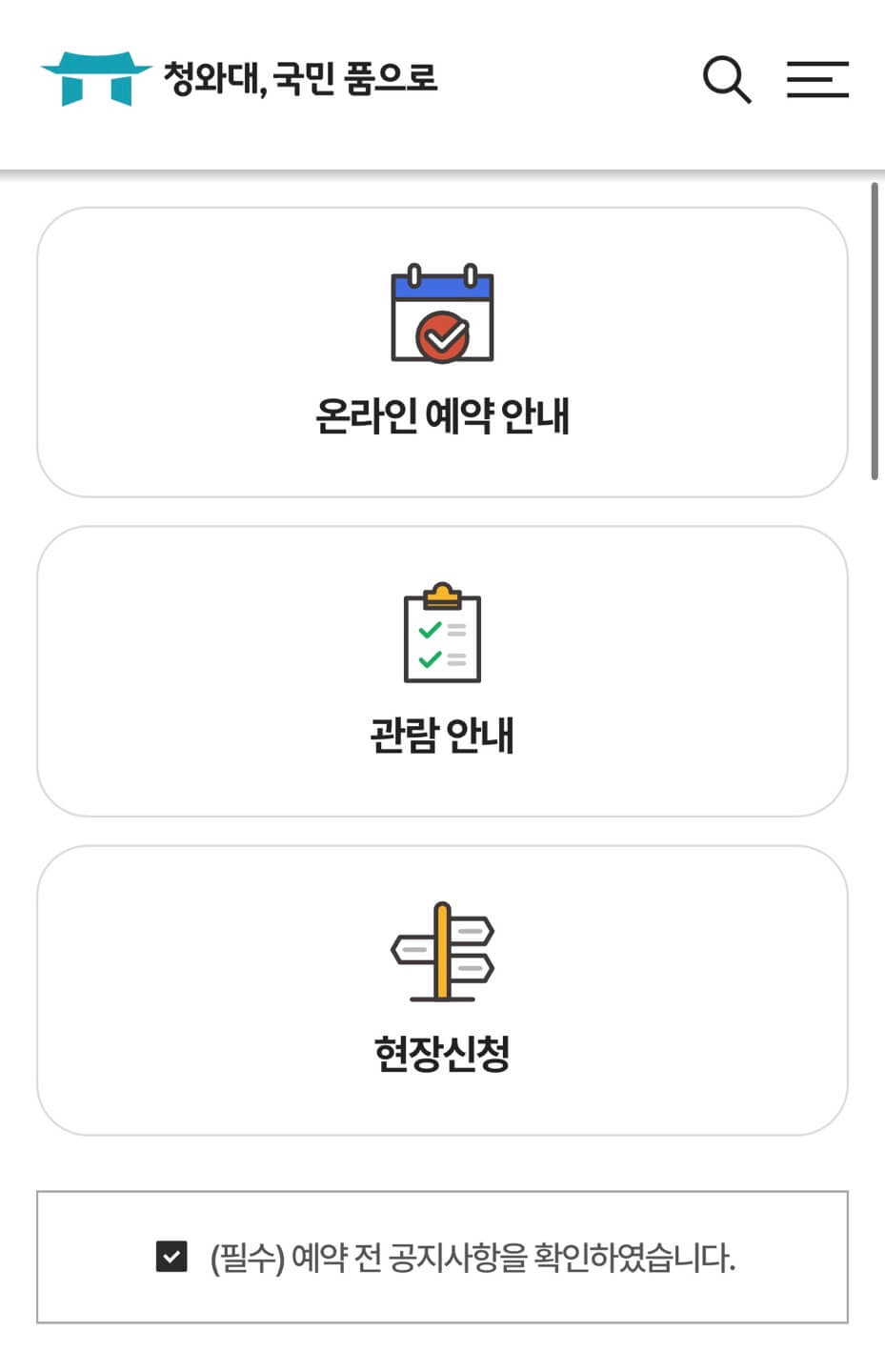Image resolution: width=885 pixels, height=1372 pixels.
Task: Open the search icon in the header
Action: (x=727, y=80)
